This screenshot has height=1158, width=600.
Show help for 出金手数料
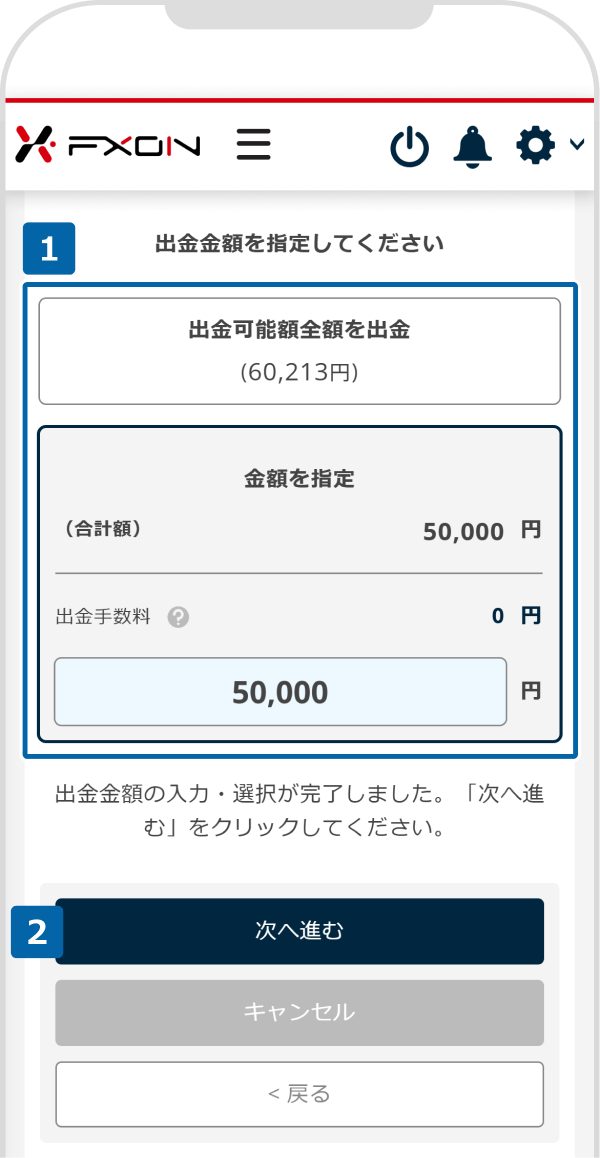point(178,617)
